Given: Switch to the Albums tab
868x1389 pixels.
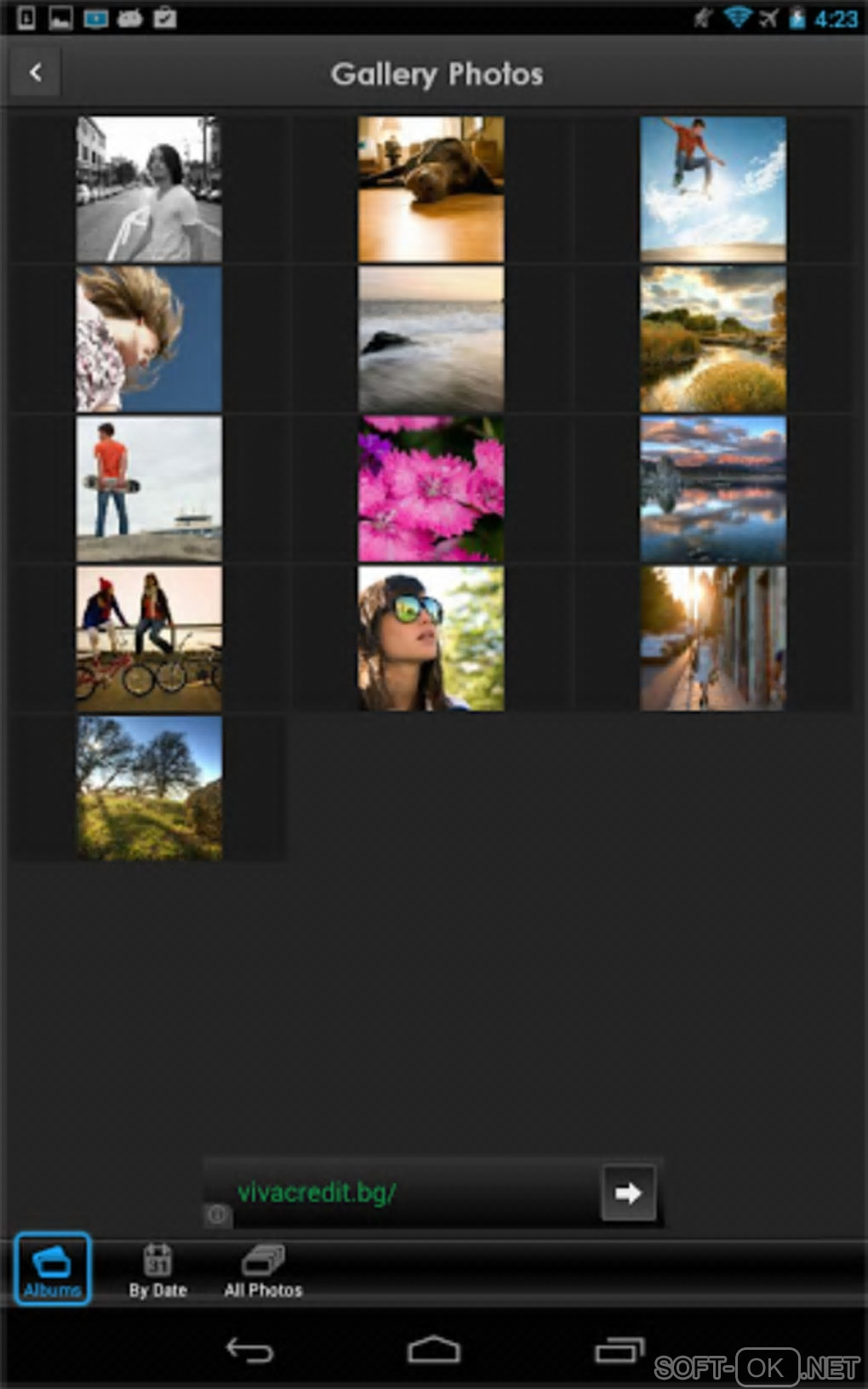Looking at the screenshot, I should click(52, 1269).
